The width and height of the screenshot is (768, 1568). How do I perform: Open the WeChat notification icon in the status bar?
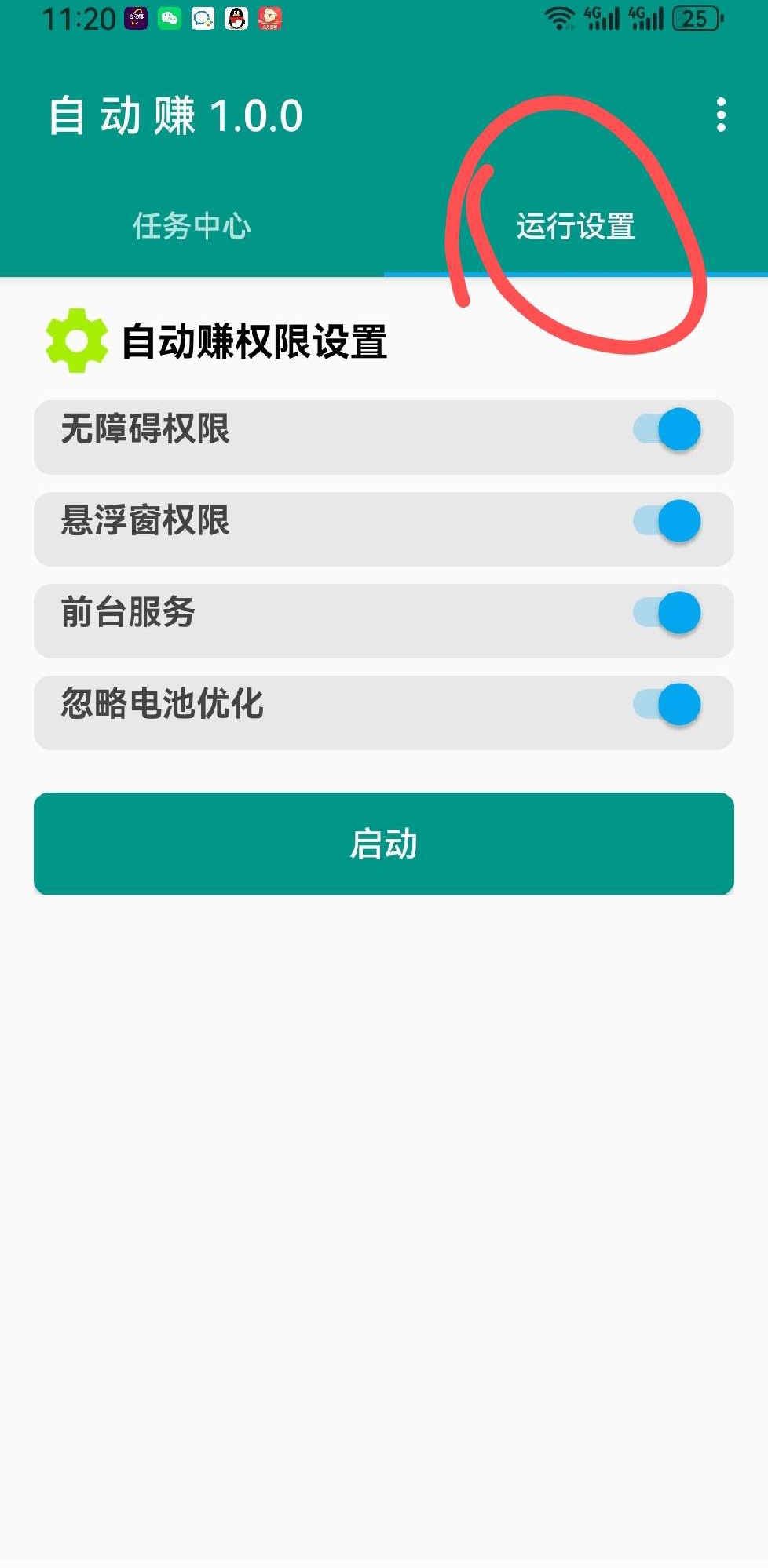[170, 20]
